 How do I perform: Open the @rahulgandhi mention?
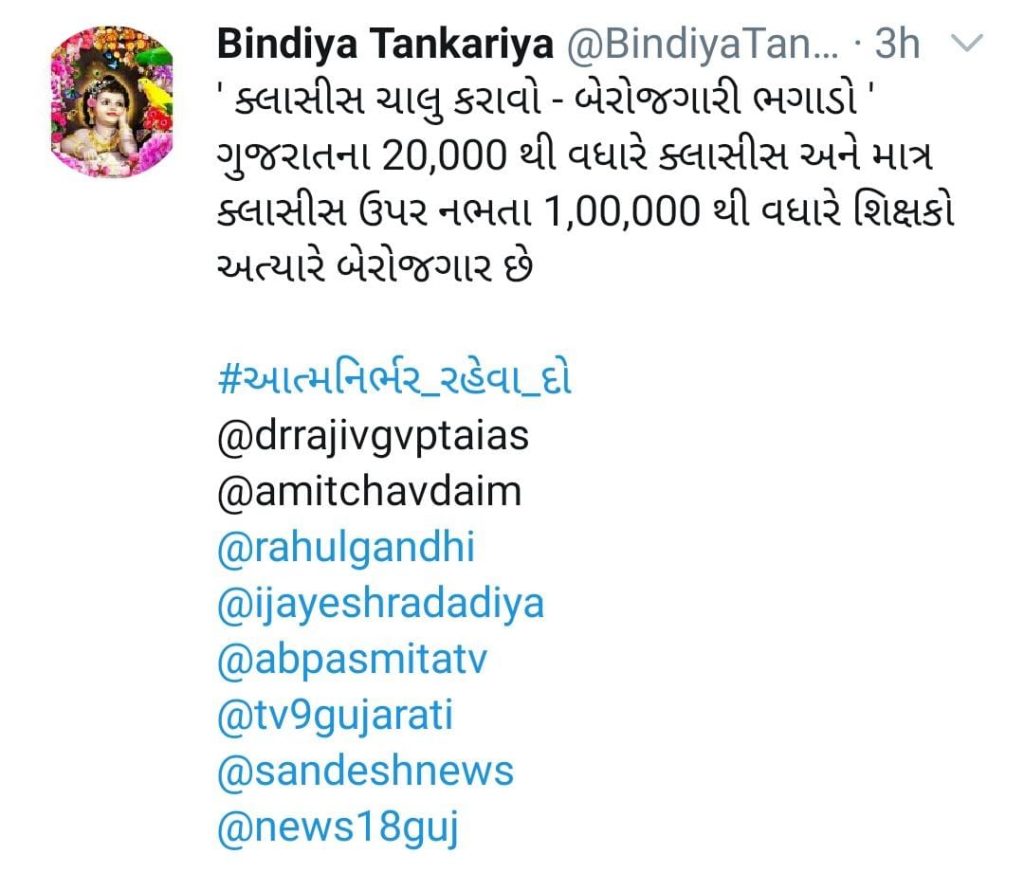345,548
